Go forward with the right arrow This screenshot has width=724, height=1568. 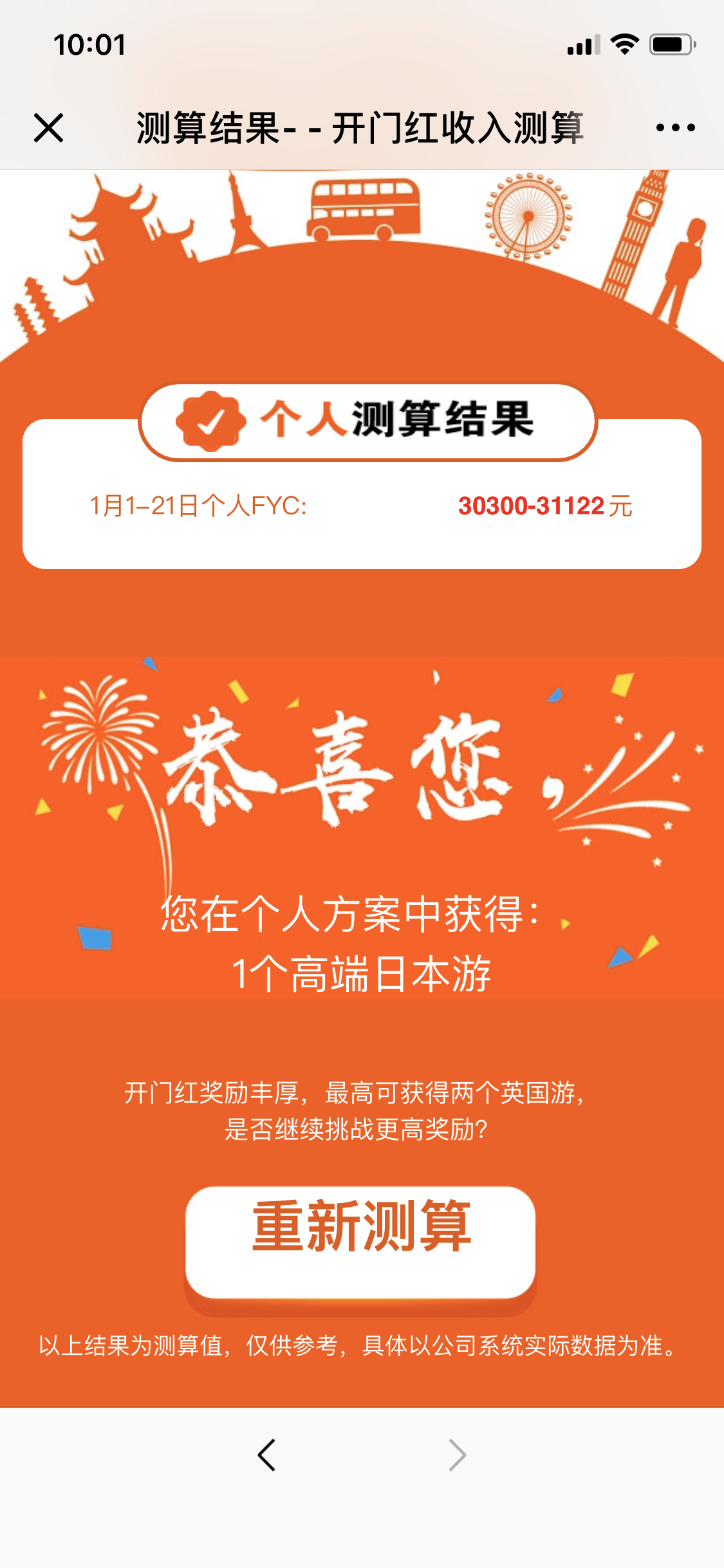457,1455
